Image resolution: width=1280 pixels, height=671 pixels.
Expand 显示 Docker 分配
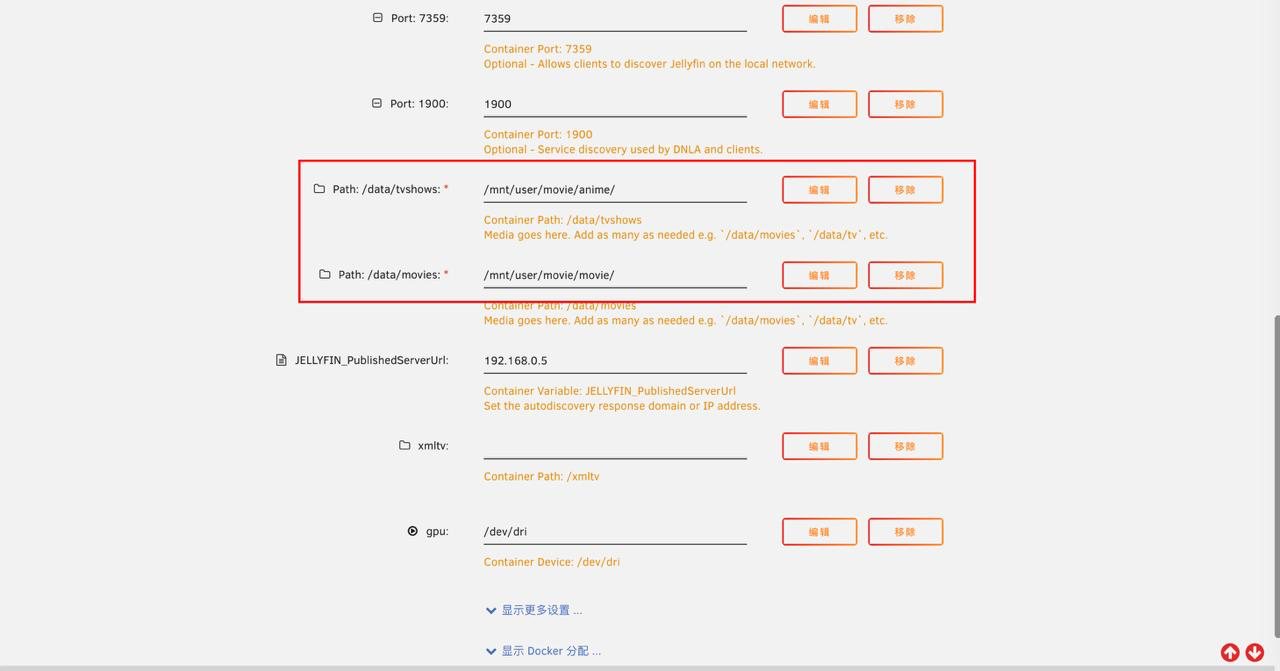click(x=550, y=651)
